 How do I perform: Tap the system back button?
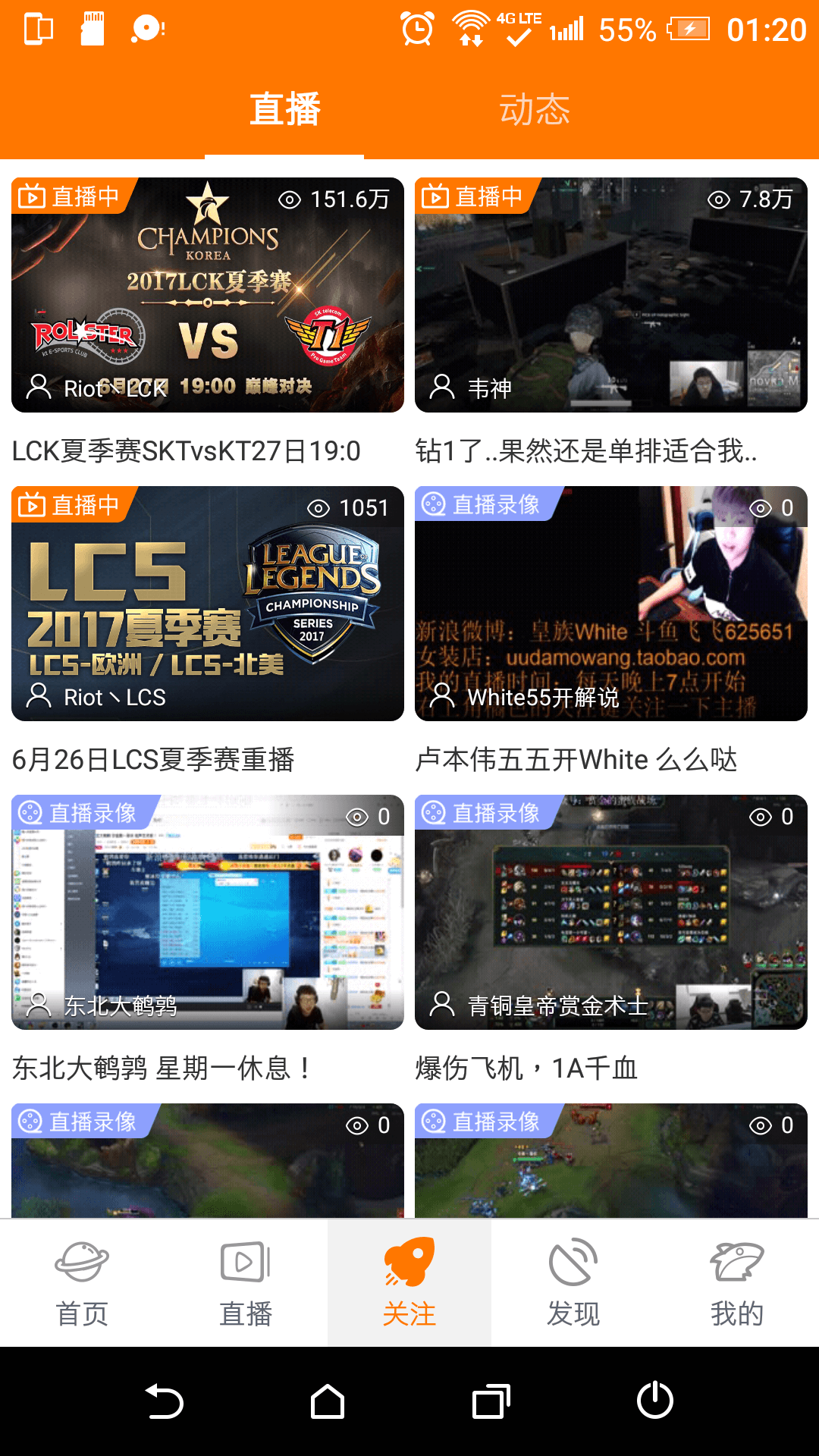tap(164, 1401)
